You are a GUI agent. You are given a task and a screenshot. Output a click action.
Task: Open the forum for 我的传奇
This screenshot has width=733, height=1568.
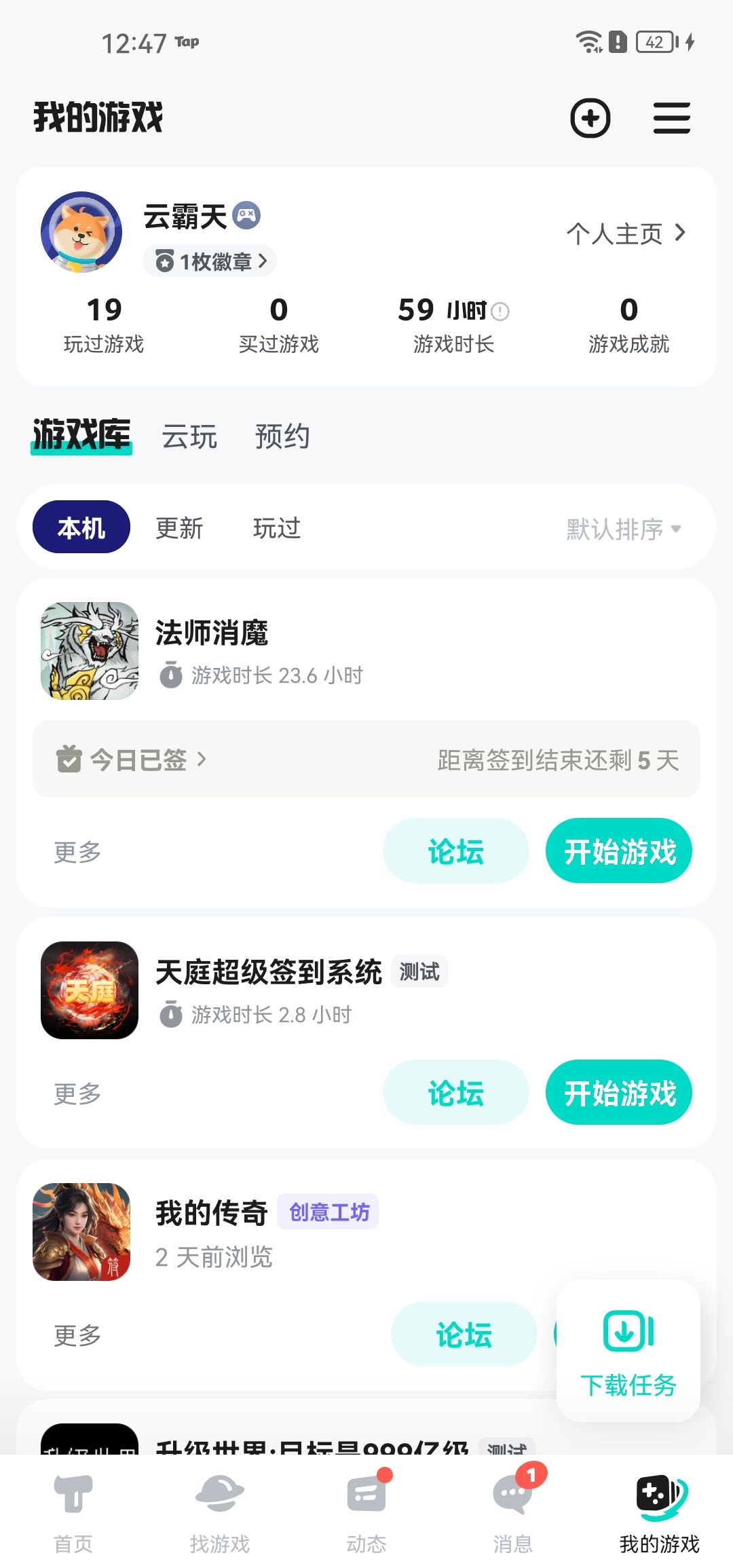(464, 1334)
